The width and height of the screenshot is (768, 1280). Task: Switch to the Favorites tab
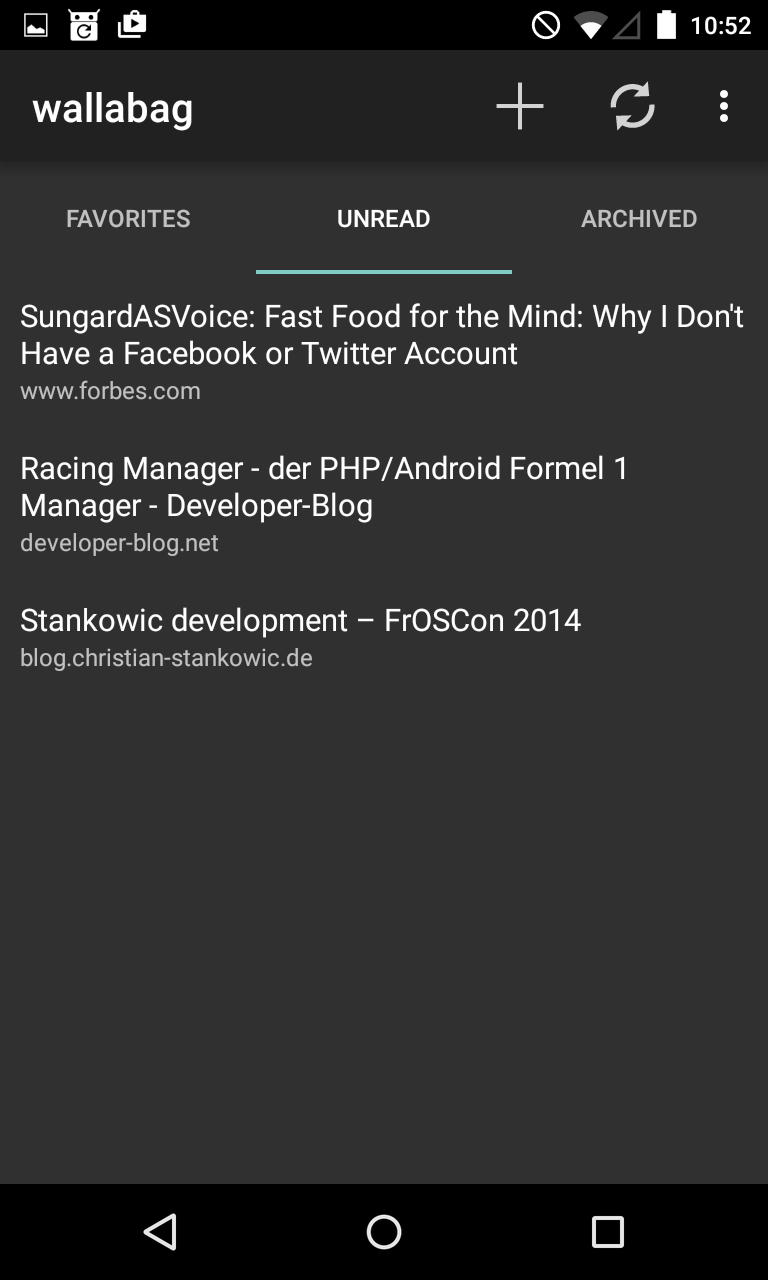tap(128, 219)
